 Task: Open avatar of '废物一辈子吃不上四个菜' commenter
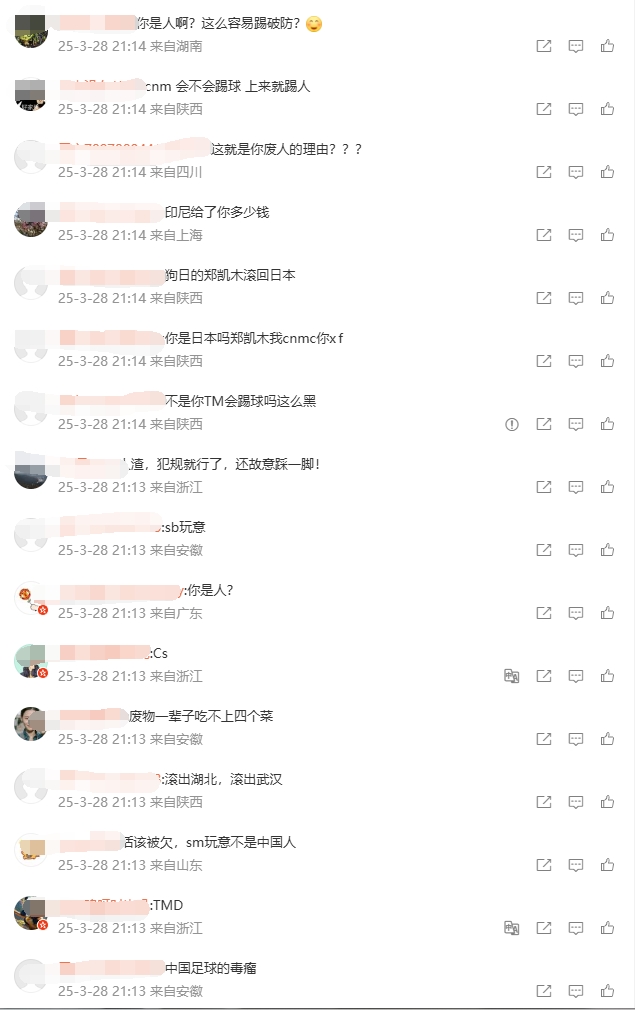point(31,724)
